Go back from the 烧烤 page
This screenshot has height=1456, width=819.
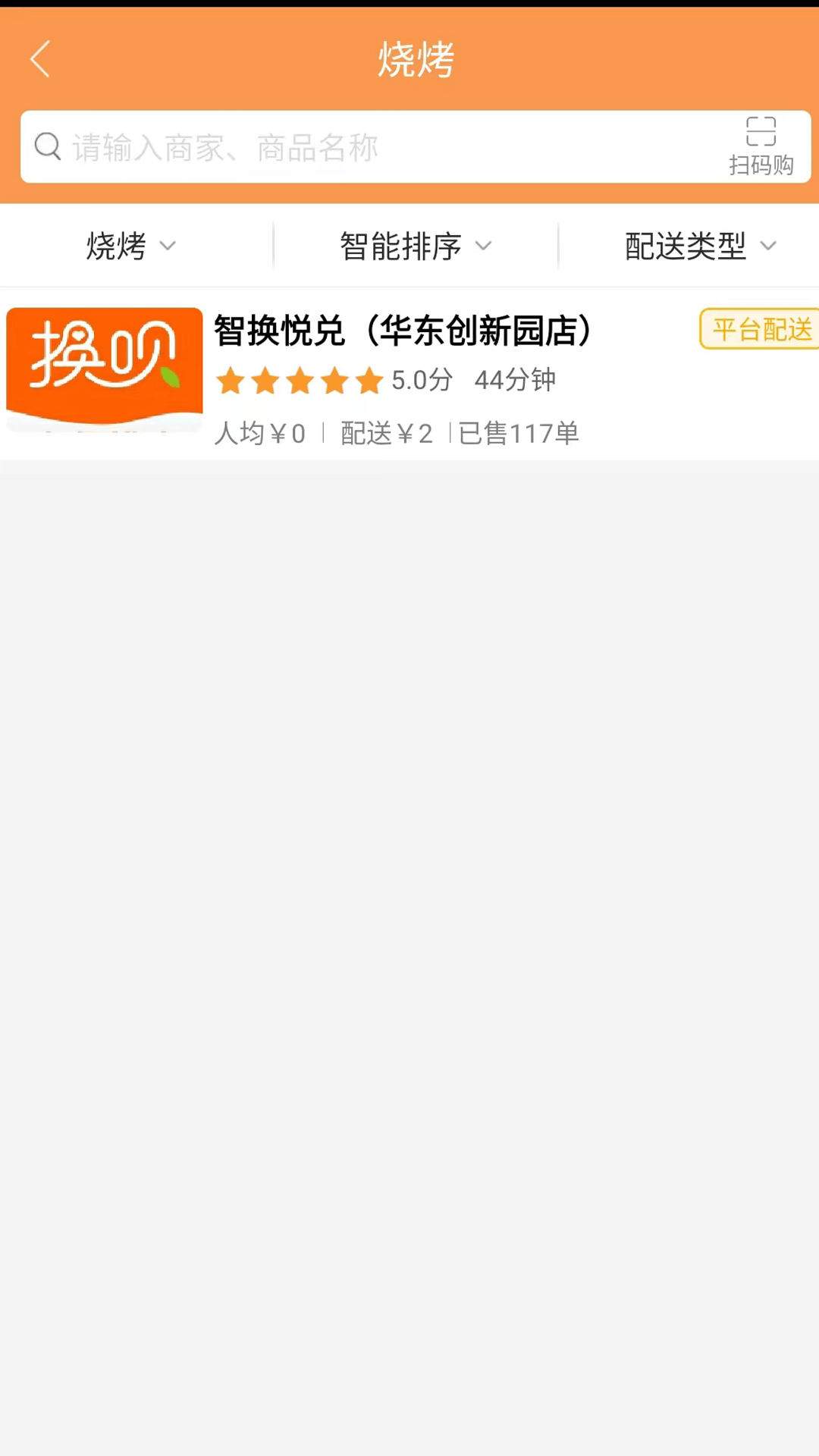click(40, 59)
